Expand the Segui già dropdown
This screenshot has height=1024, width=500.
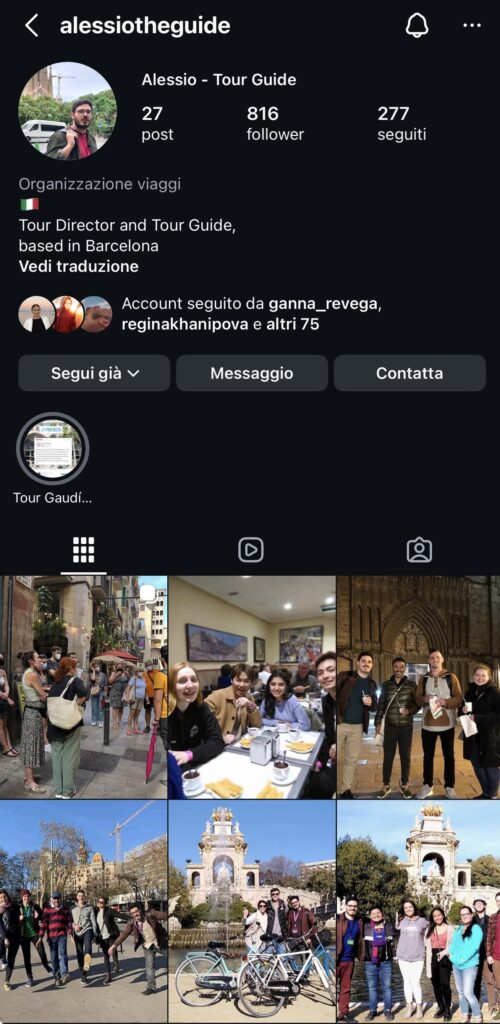pos(95,373)
